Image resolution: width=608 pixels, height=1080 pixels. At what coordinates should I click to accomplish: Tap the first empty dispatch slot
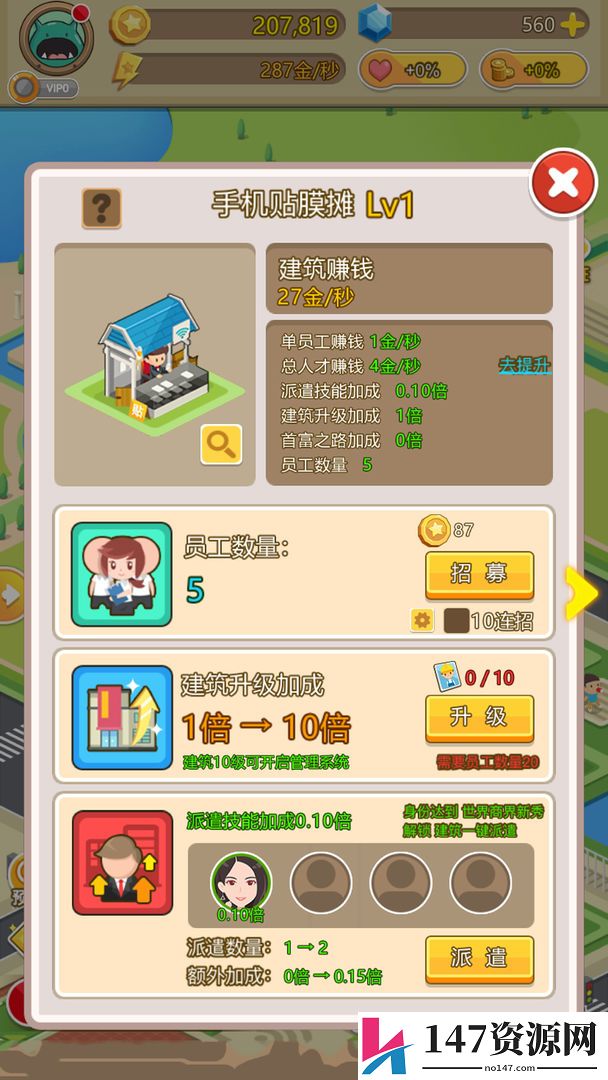[321, 882]
